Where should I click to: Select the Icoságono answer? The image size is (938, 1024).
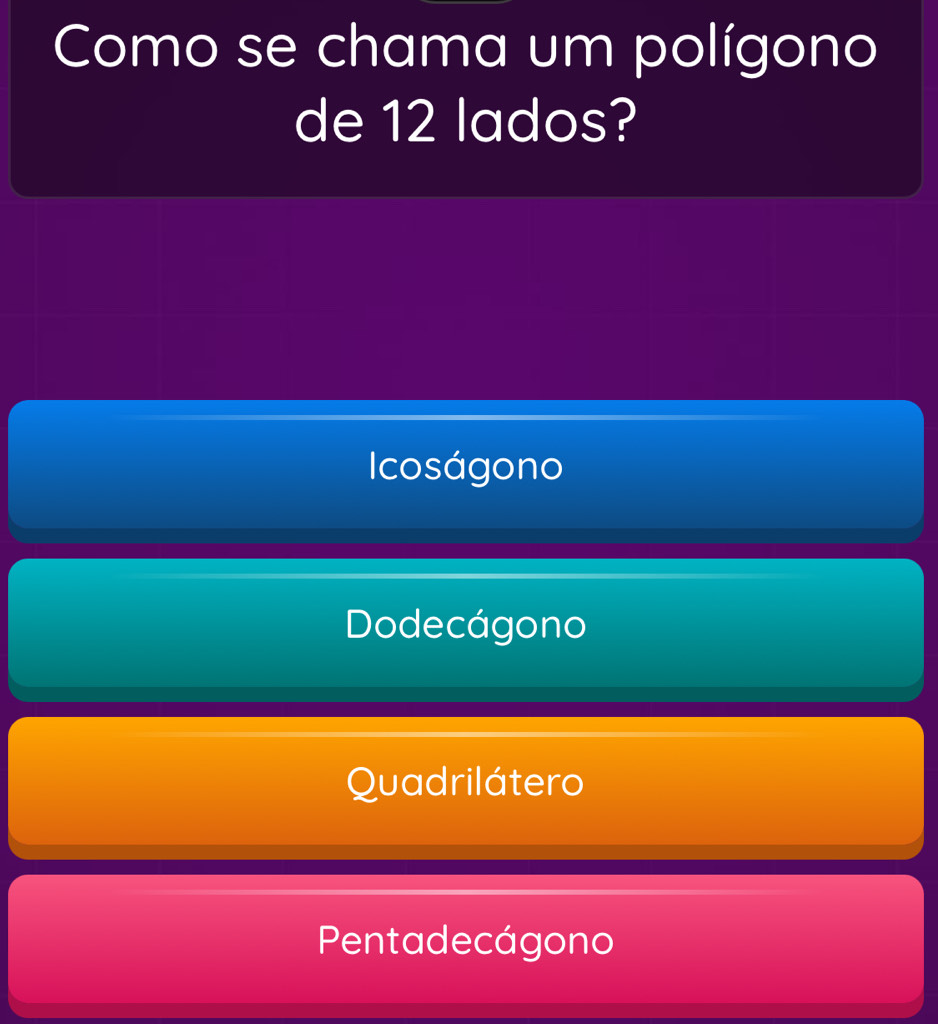[466, 466]
